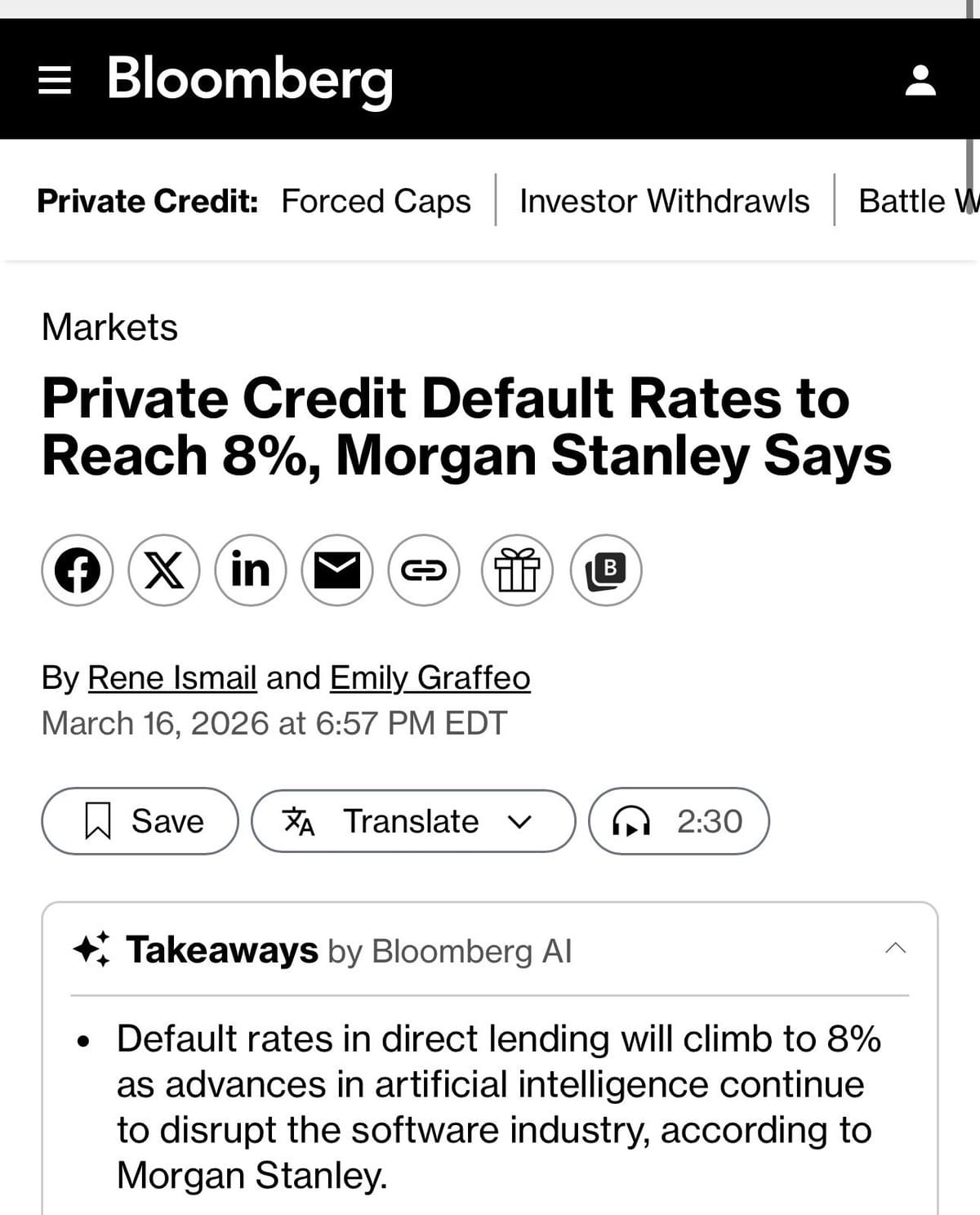This screenshot has width=980, height=1215.
Task: Play the 2:30 audio version
Action: point(679,821)
